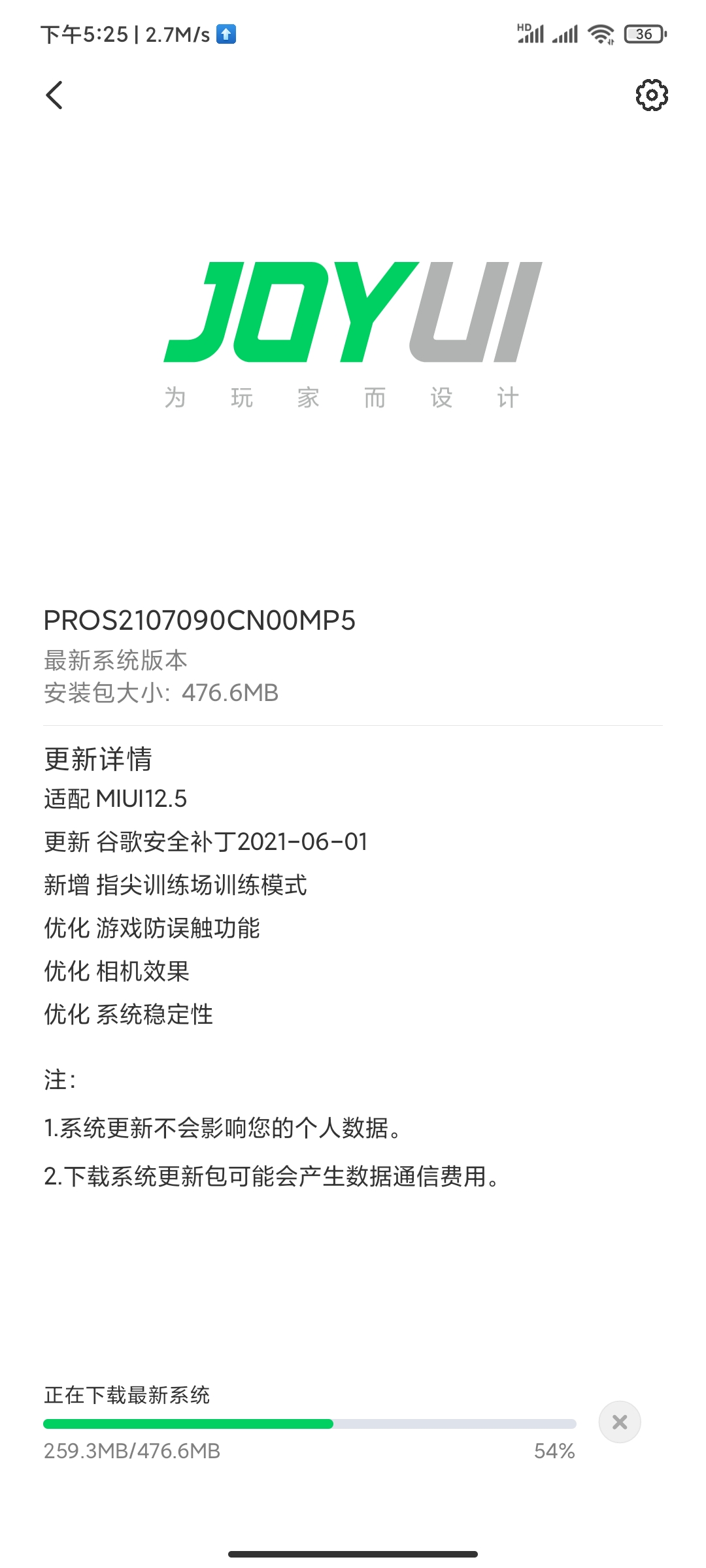This screenshot has width=706, height=1568.
Task: Go back using the top-left arrow
Action: [54, 95]
